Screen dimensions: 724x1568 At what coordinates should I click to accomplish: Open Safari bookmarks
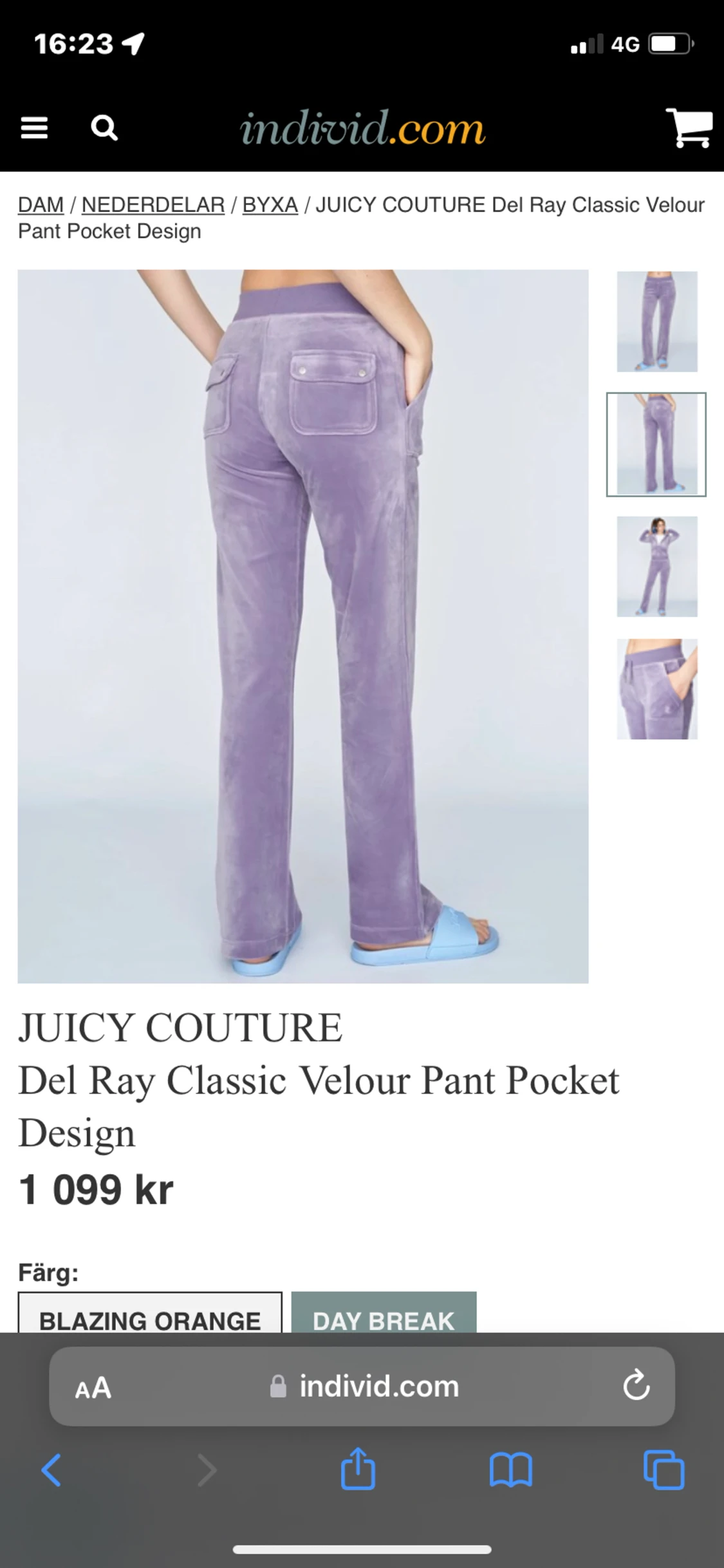click(x=510, y=1470)
